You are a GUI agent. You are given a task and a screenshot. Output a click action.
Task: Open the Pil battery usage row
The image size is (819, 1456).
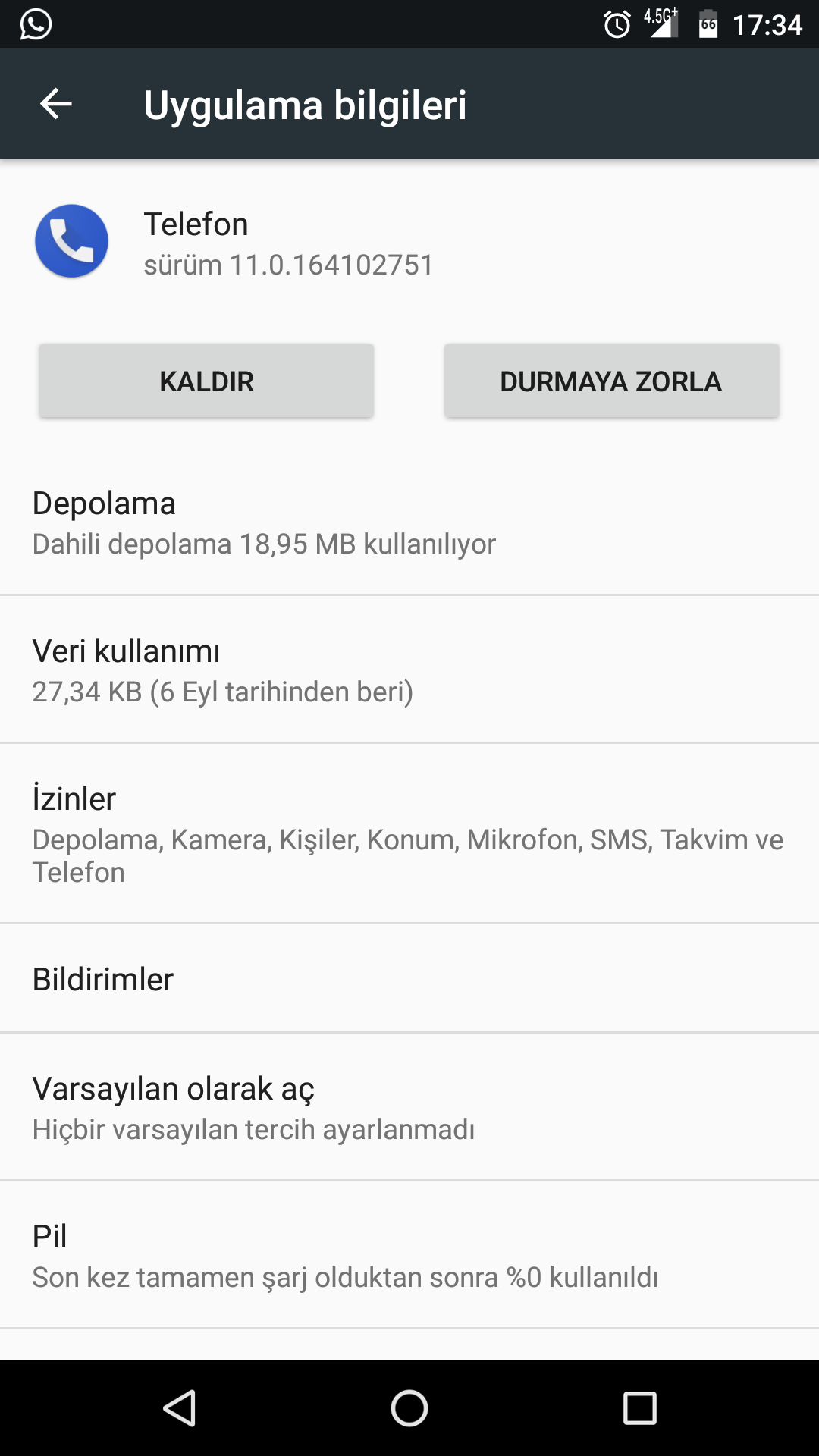click(409, 1254)
